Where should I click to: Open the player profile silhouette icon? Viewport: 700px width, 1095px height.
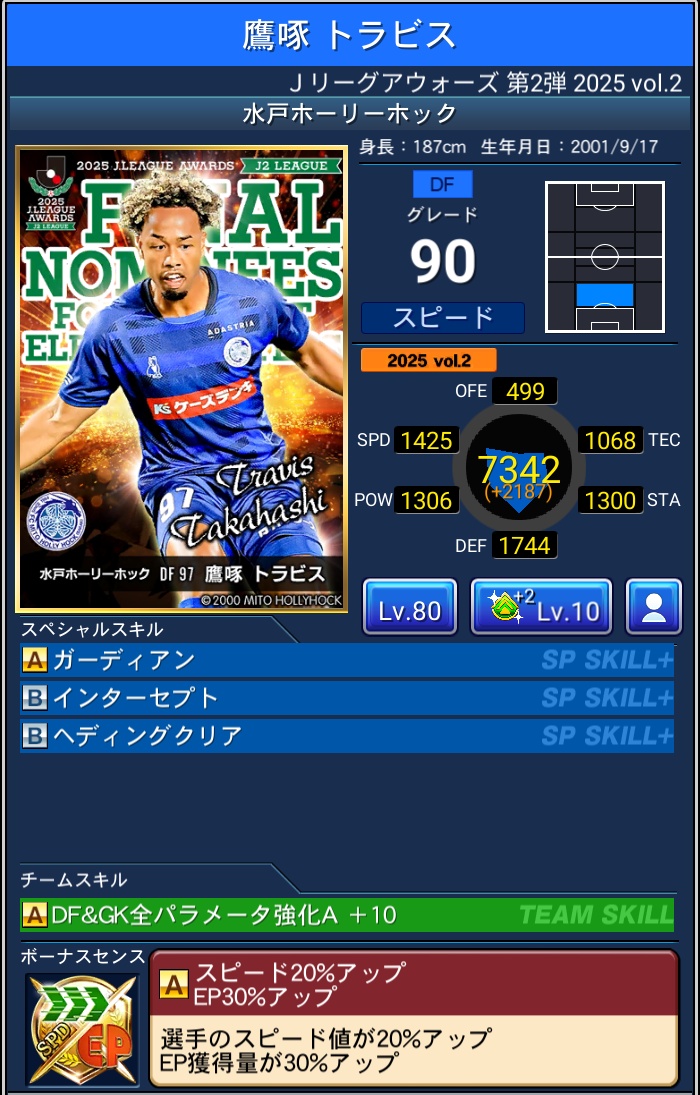pyautogui.click(x=654, y=608)
